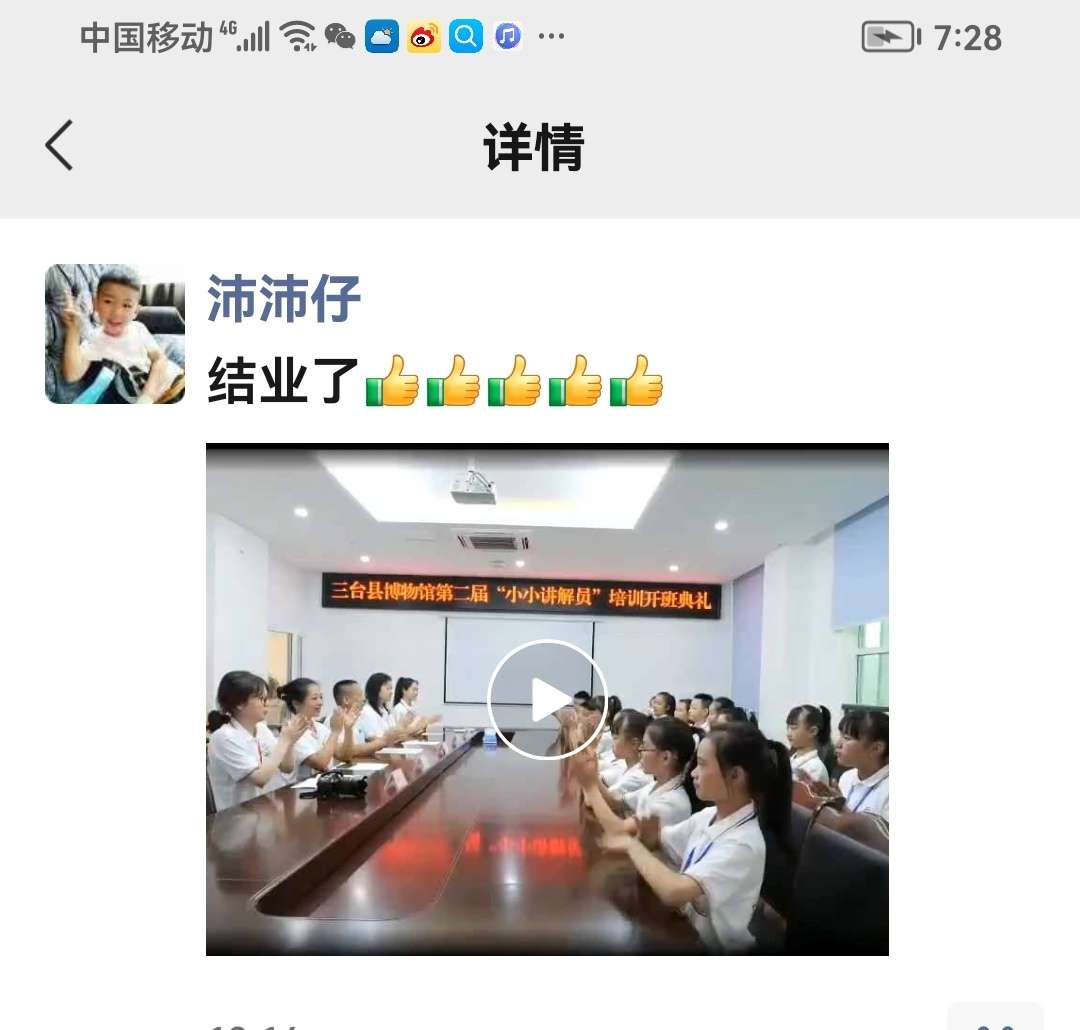Screen dimensions: 1080x1030
Task: Open 沛沛仔's profile picture
Action: (x=115, y=334)
